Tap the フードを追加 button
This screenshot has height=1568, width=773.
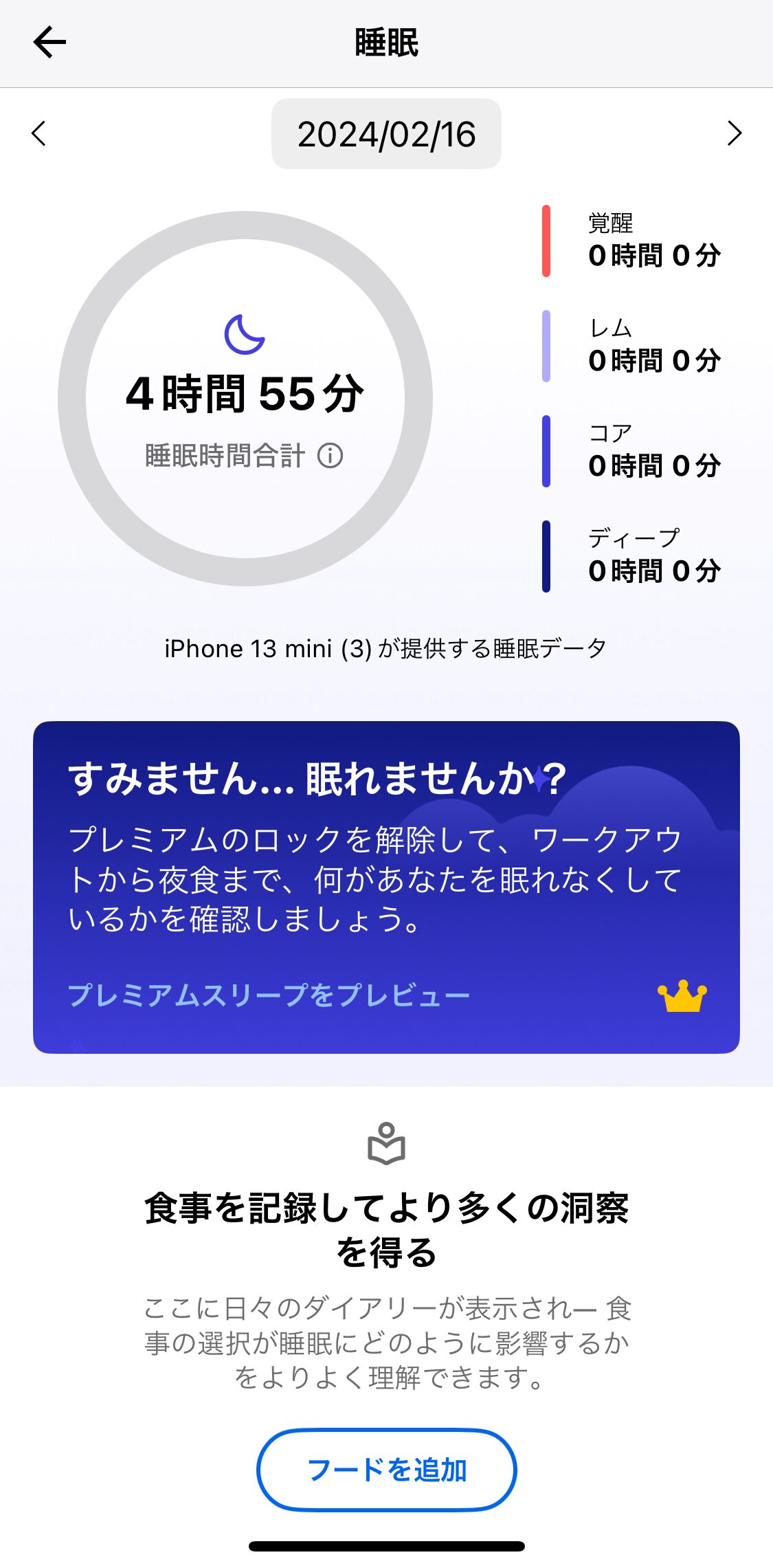[386, 1470]
